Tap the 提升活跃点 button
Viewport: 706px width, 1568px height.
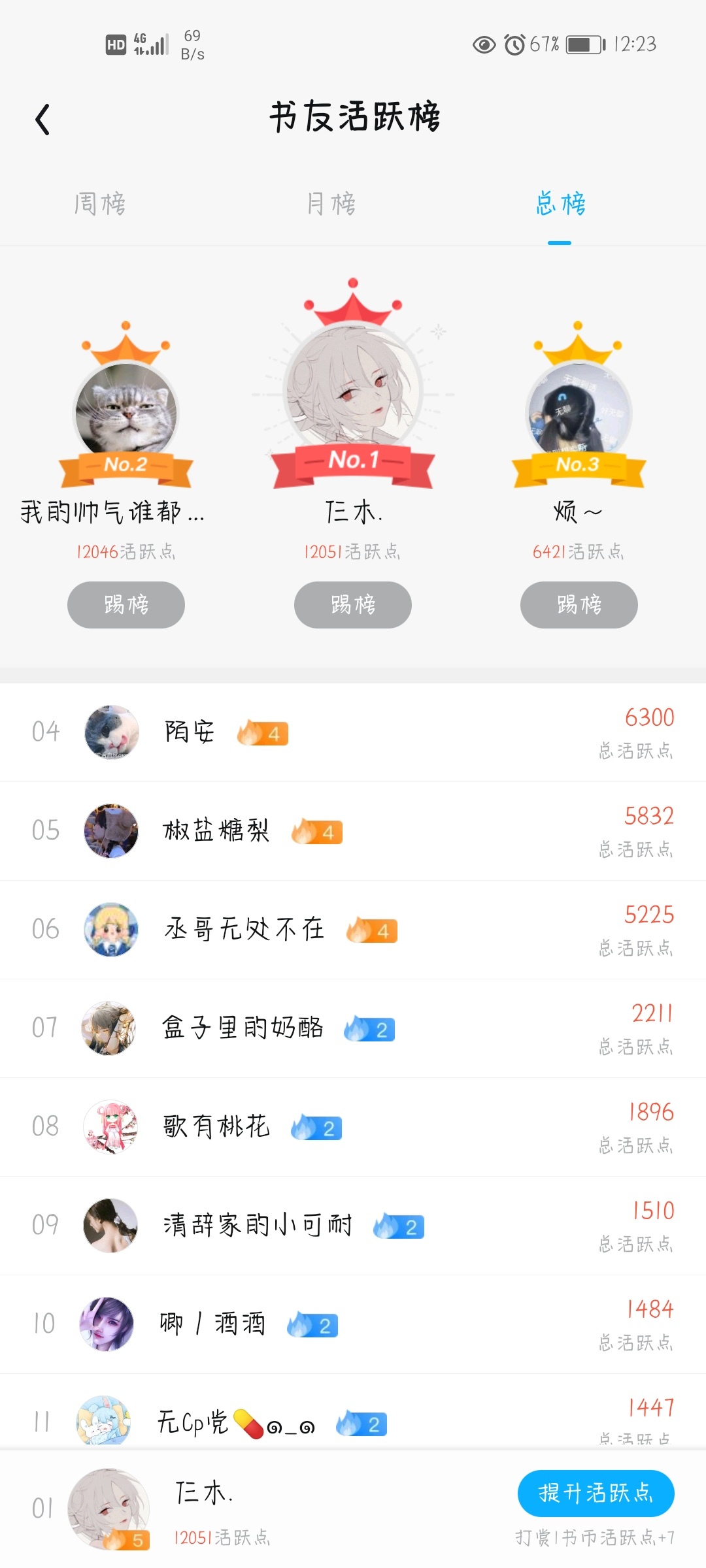pos(596,1494)
